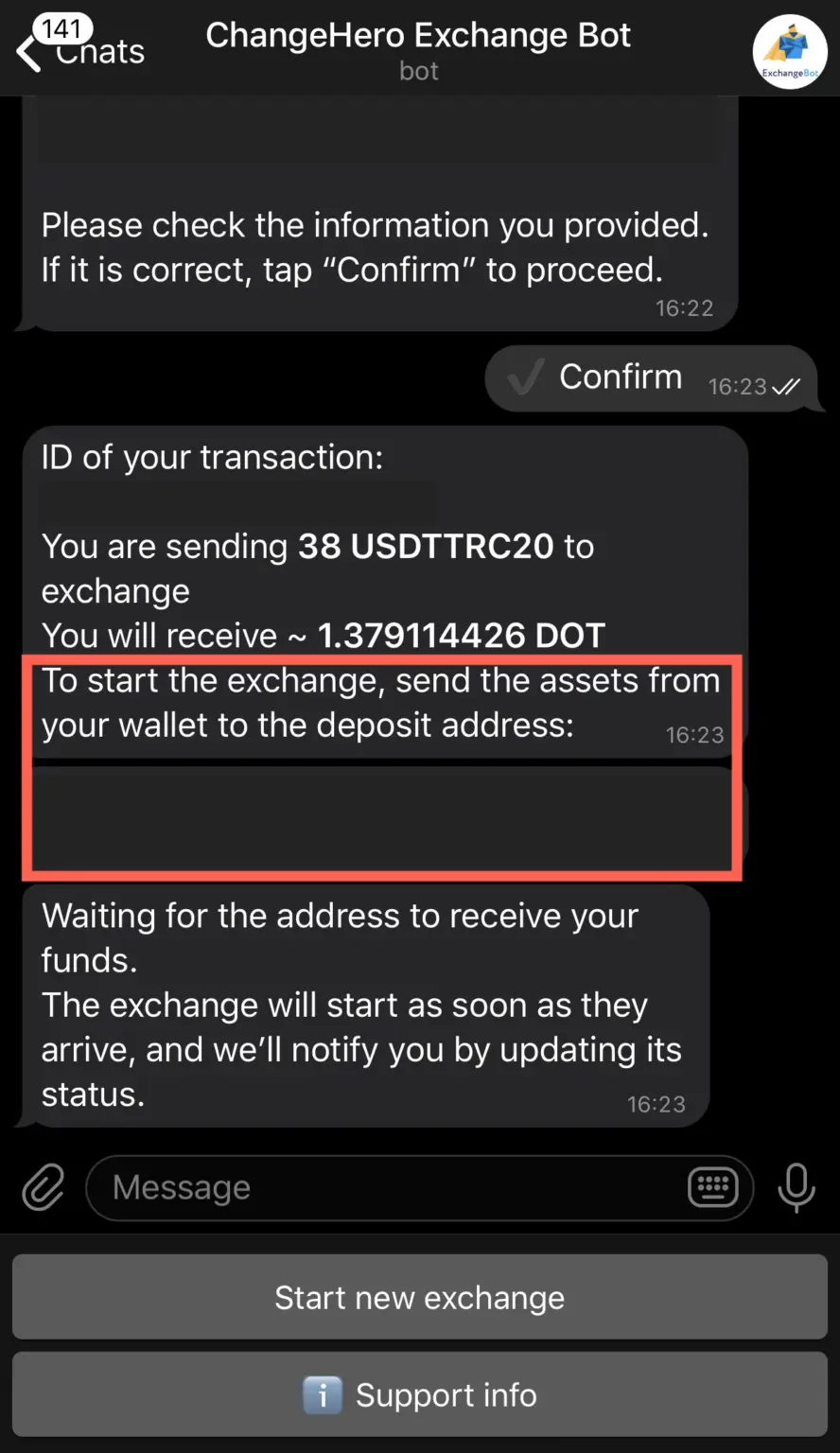Tap the Start new exchange button
The width and height of the screenshot is (840, 1453).
420,1298
